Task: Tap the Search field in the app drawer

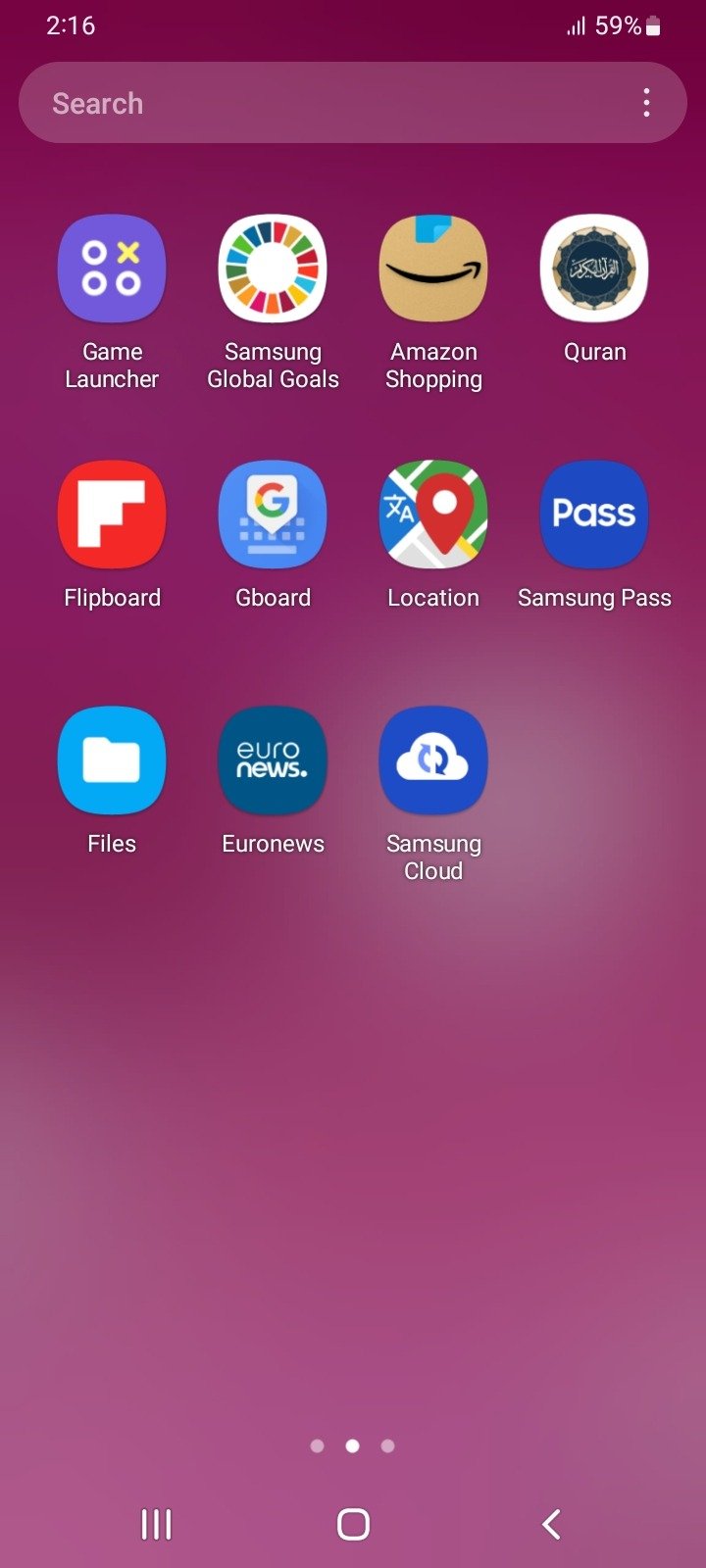Action: 324,103
